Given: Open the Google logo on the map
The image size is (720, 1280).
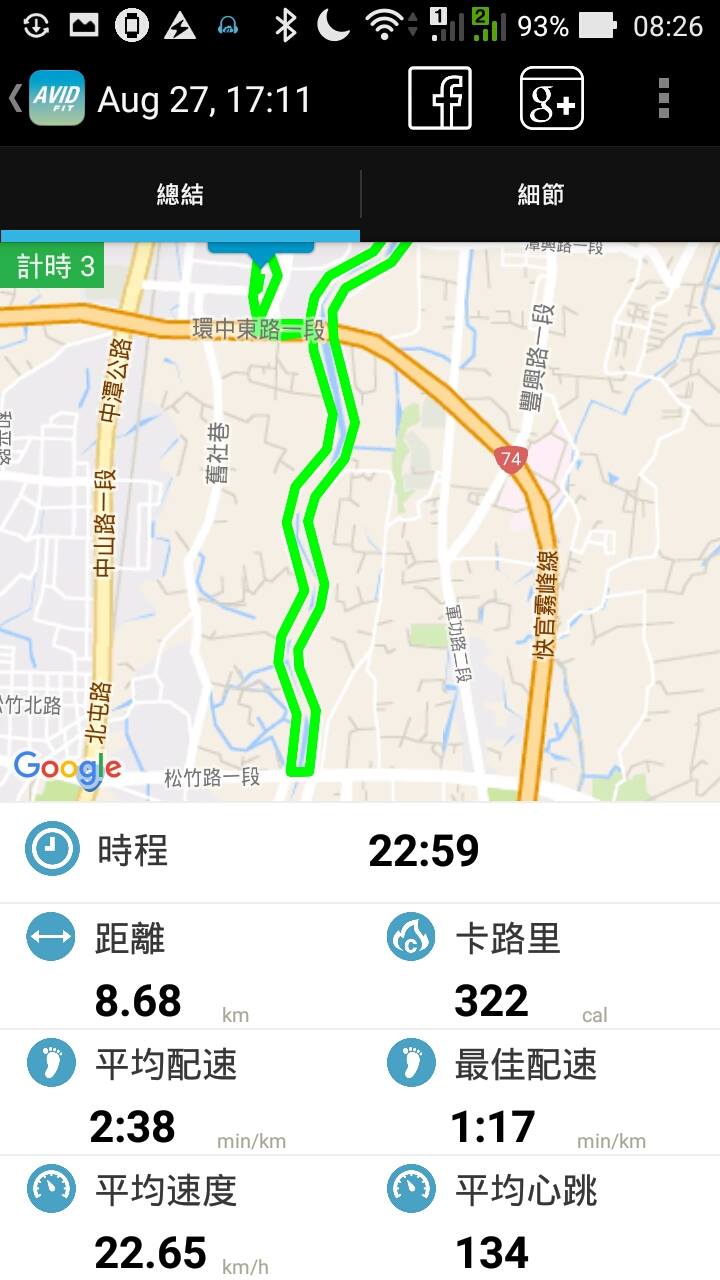Looking at the screenshot, I should [x=66, y=768].
